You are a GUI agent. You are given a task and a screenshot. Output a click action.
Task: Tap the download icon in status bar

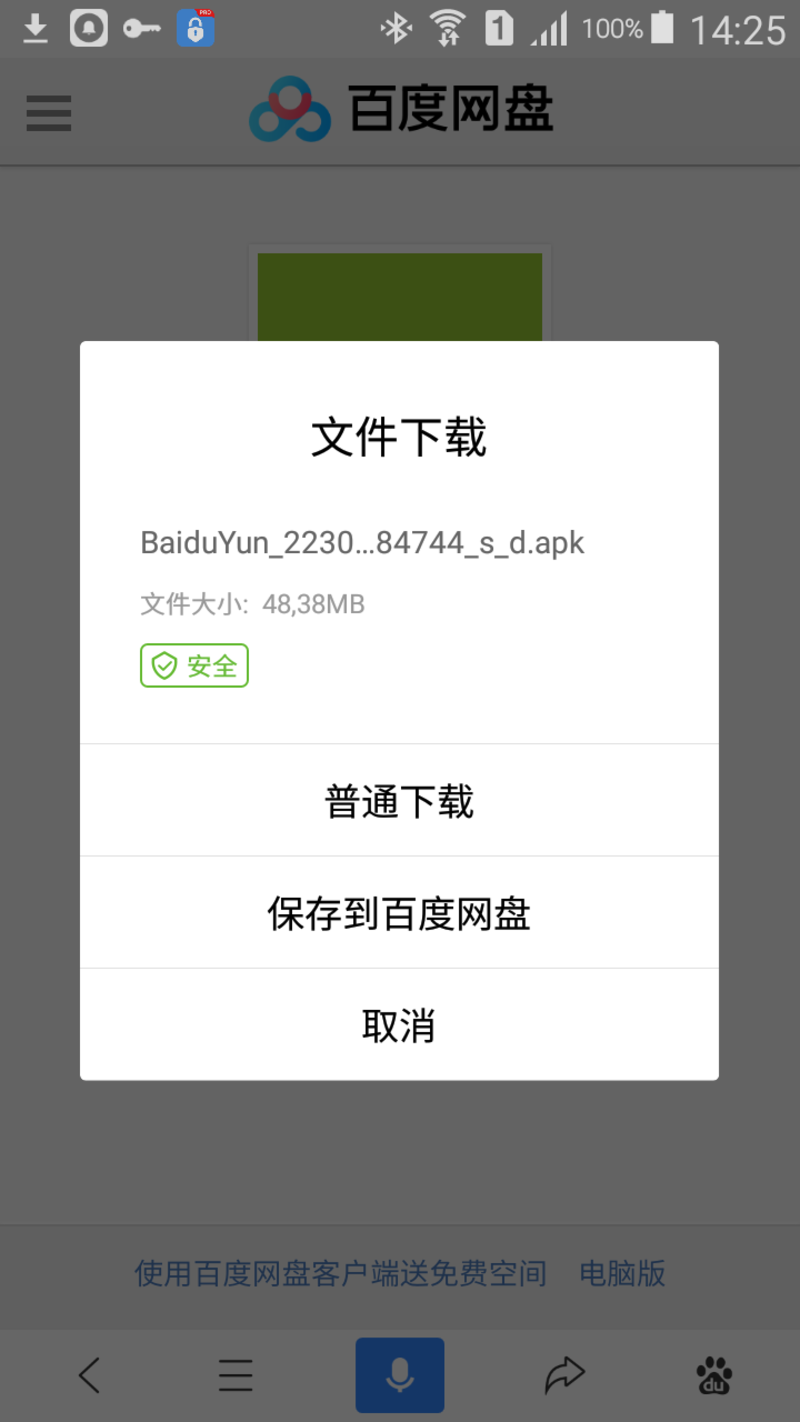coord(35,27)
